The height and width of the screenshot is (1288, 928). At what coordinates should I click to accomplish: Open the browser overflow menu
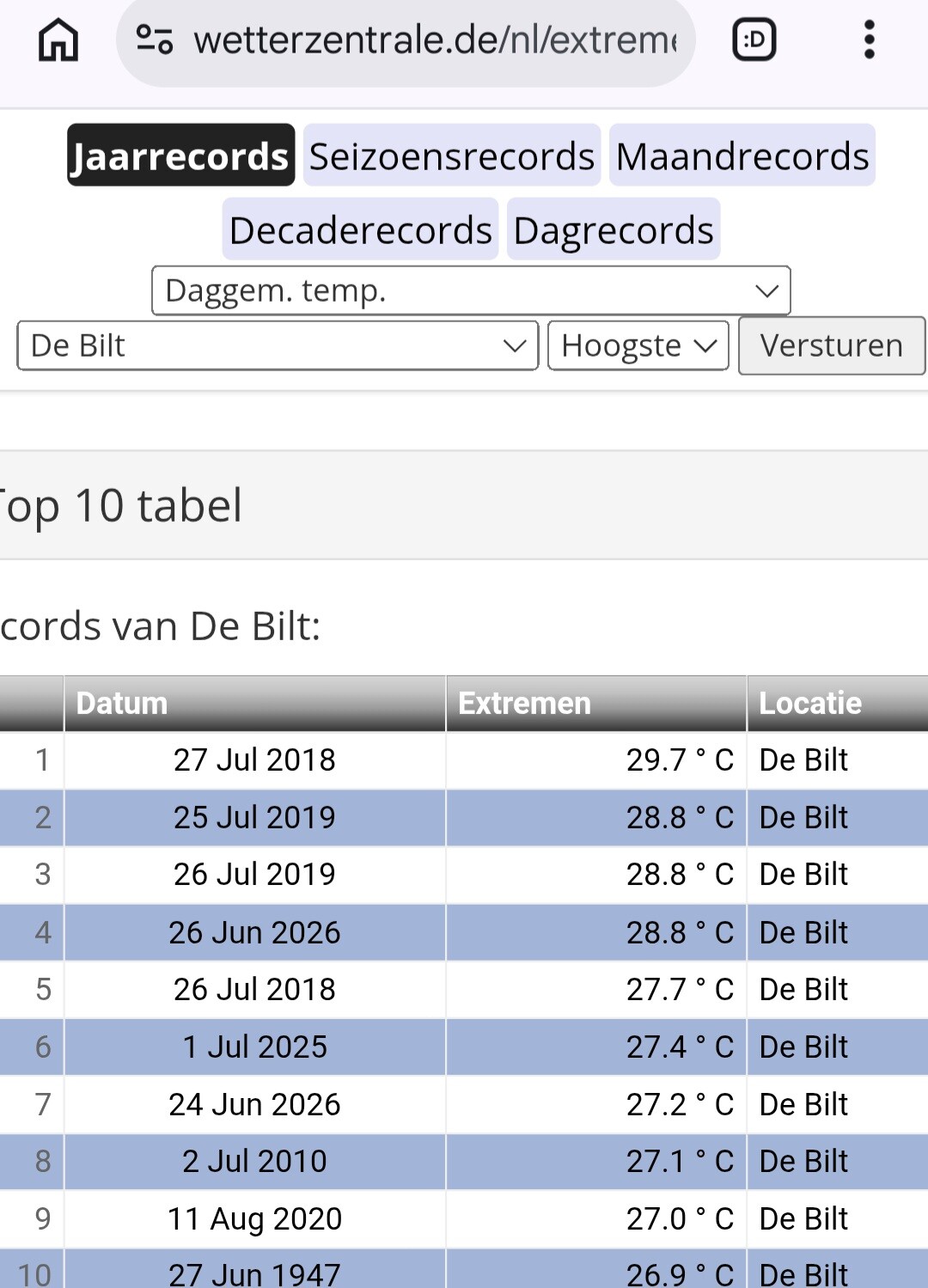[x=869, y=40]
